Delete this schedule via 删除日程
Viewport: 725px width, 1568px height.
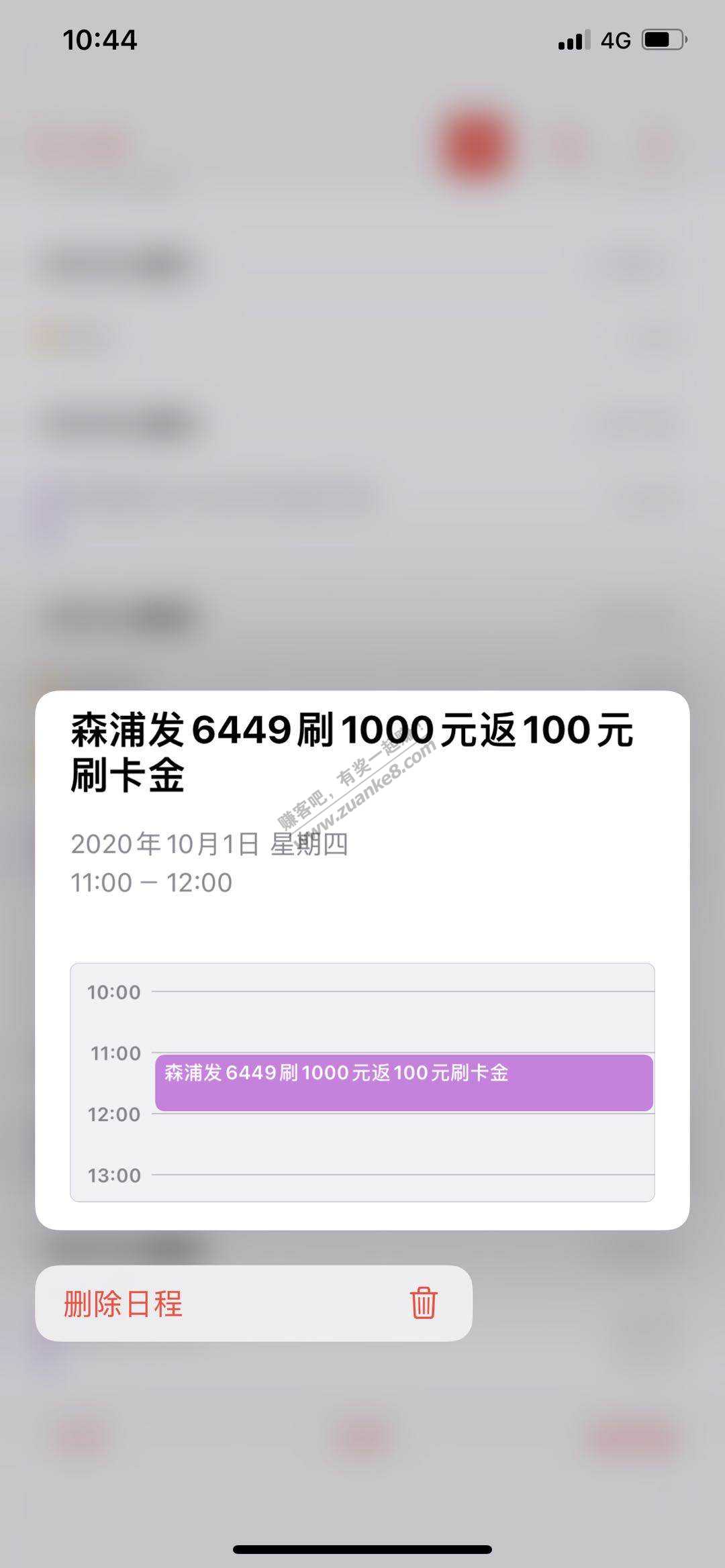point(253,1303)
